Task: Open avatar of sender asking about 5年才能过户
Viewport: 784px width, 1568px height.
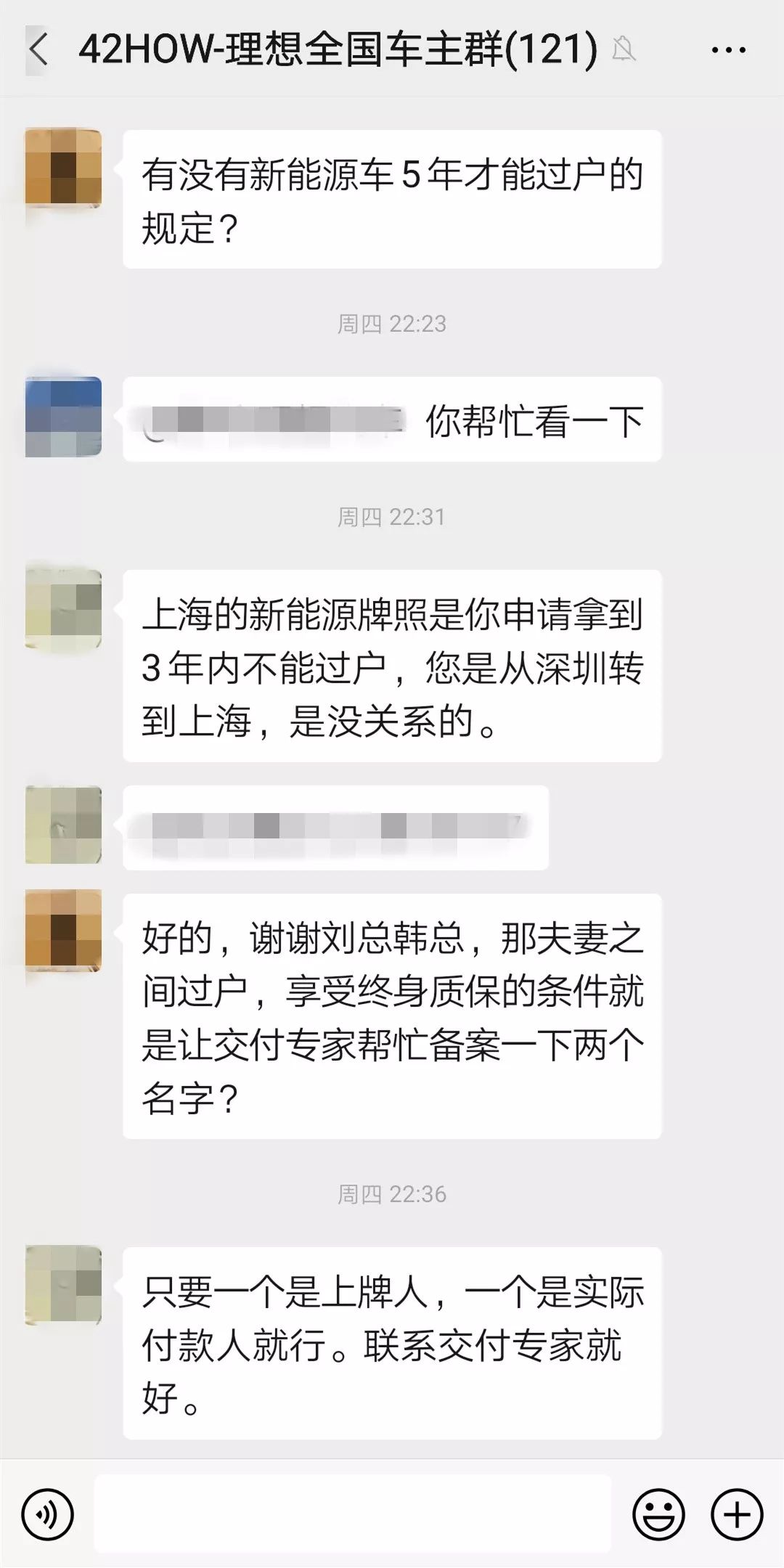Action: (x=63, y=168)
